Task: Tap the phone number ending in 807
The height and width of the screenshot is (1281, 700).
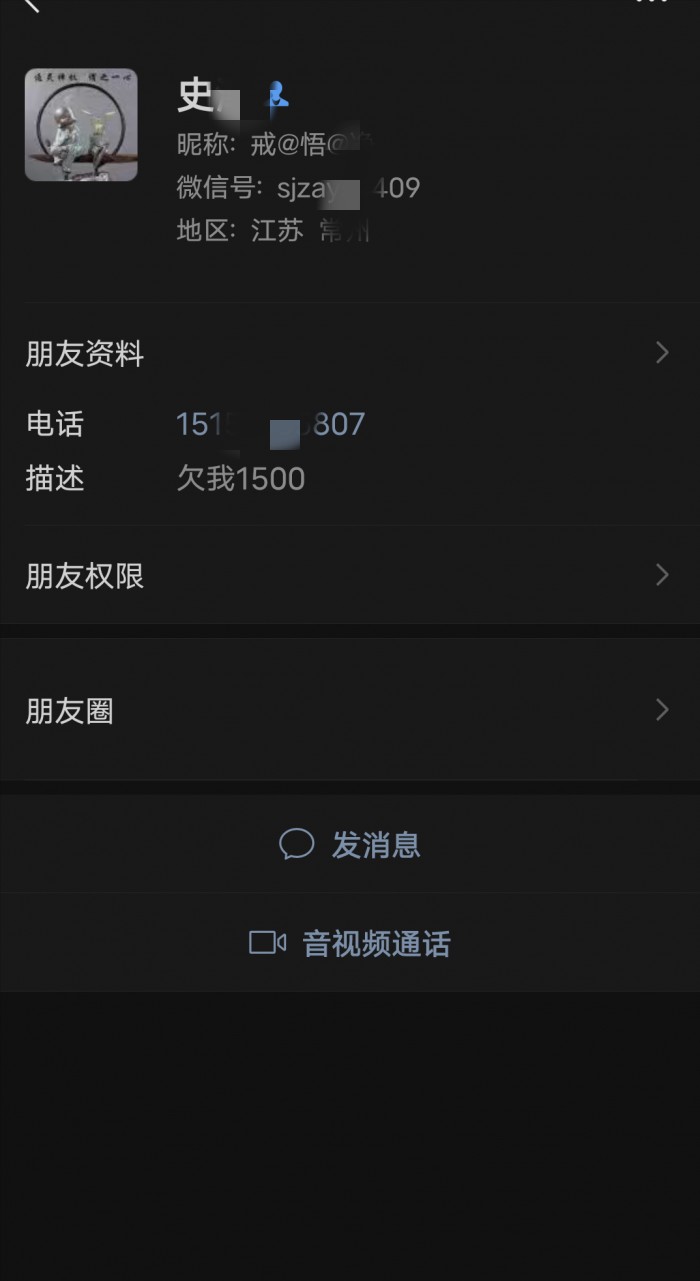Action: [x=270, y=425]
